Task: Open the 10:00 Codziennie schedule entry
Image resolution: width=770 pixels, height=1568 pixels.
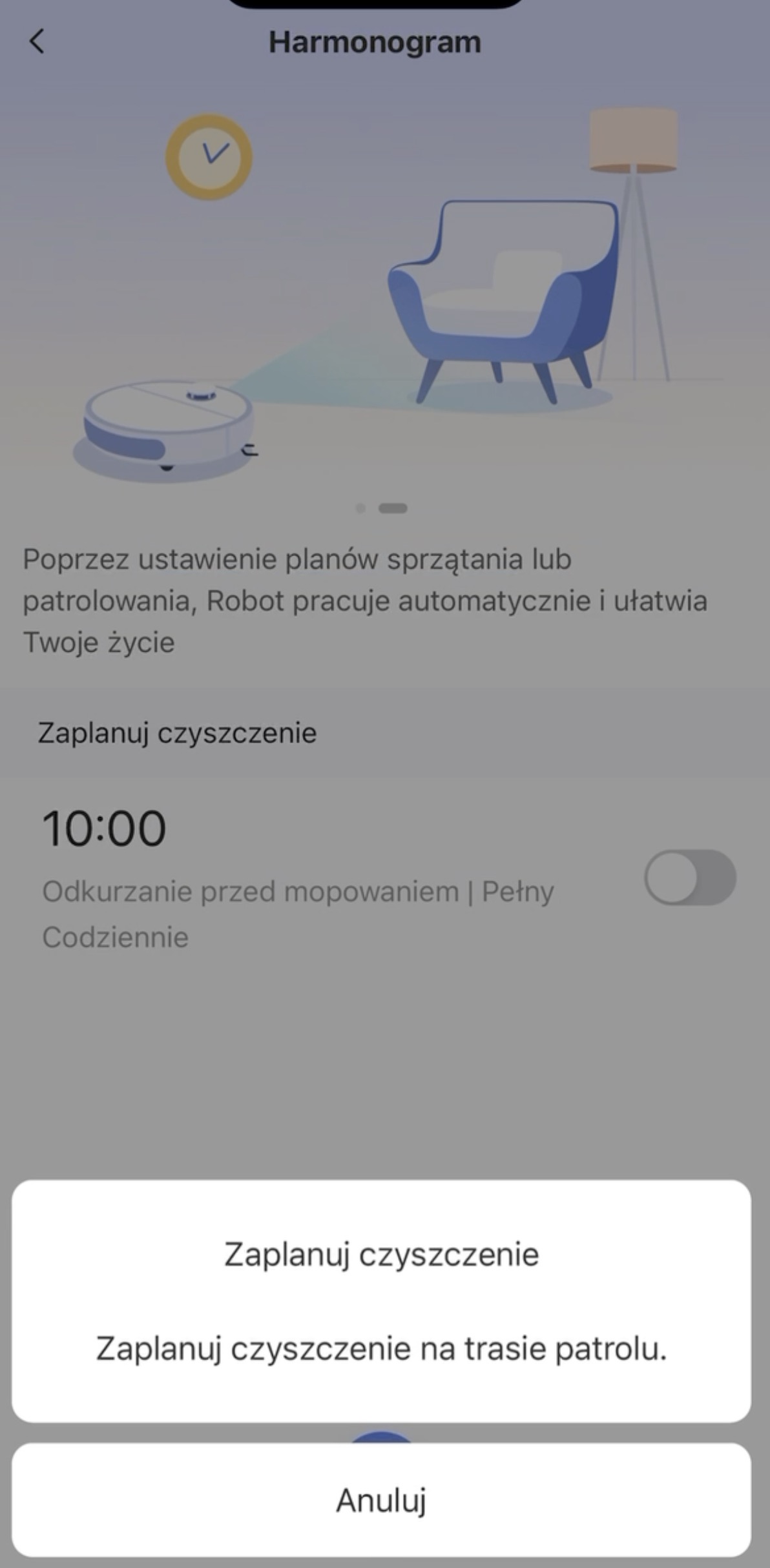Action: [297, 872]
